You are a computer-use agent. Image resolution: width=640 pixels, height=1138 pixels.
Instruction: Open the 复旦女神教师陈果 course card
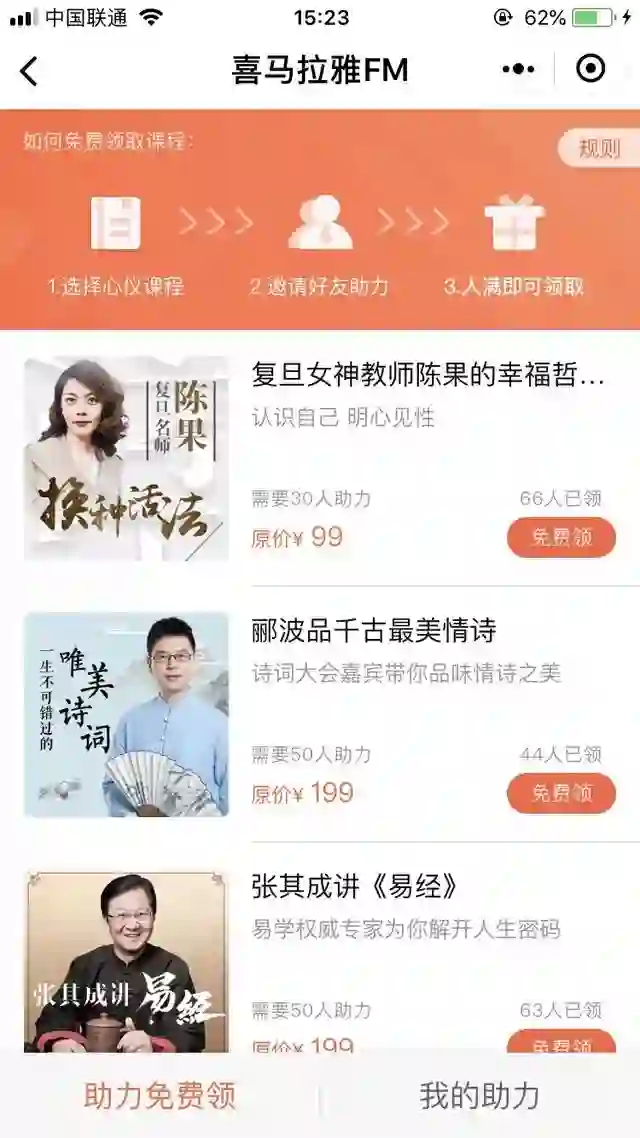(x=428, y=375)
